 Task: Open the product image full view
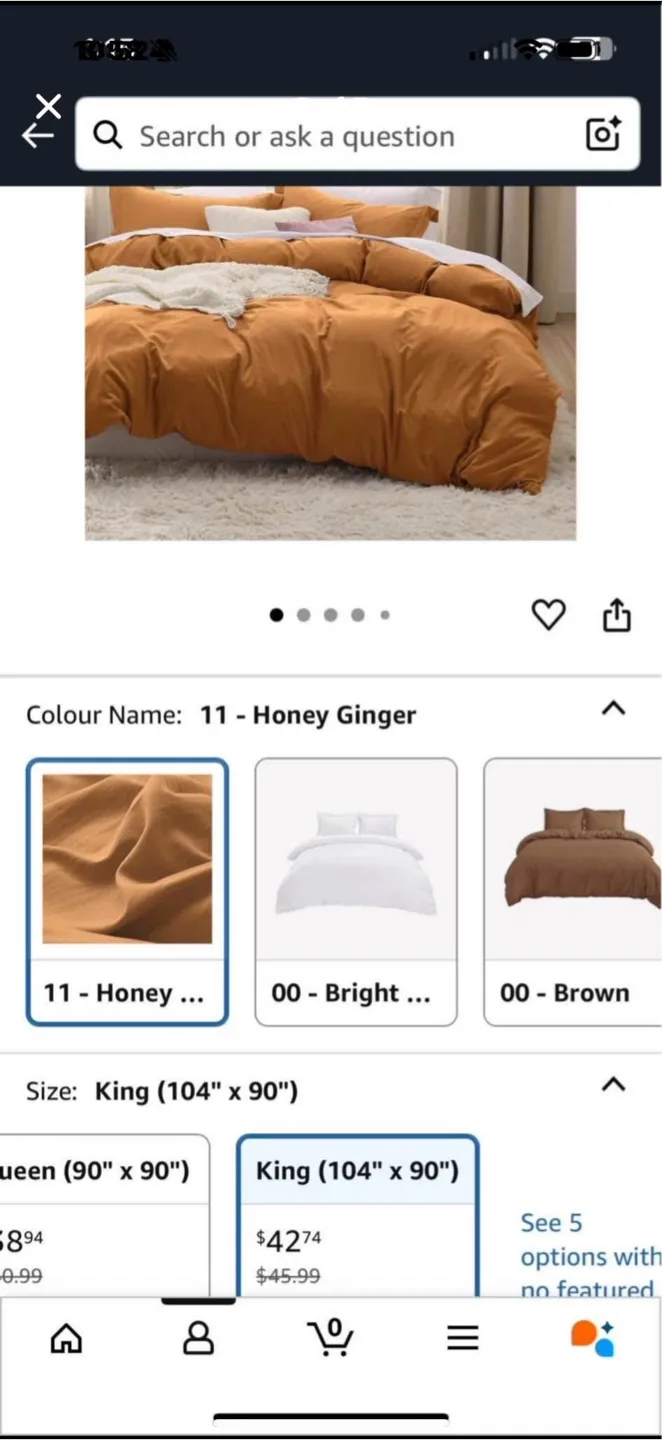tap(330, 363)
